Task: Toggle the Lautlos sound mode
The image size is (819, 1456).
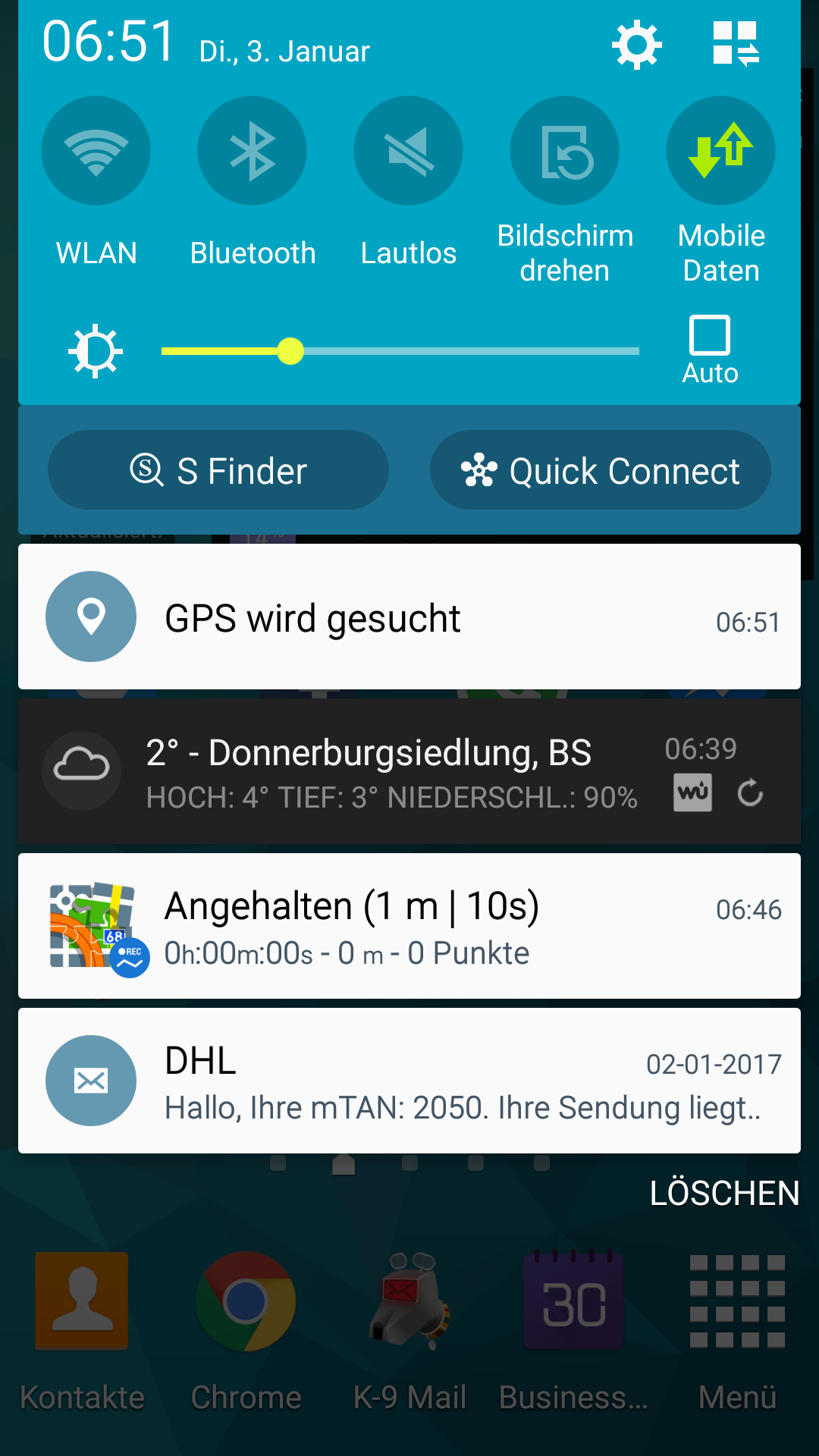Action: [408, 151]
